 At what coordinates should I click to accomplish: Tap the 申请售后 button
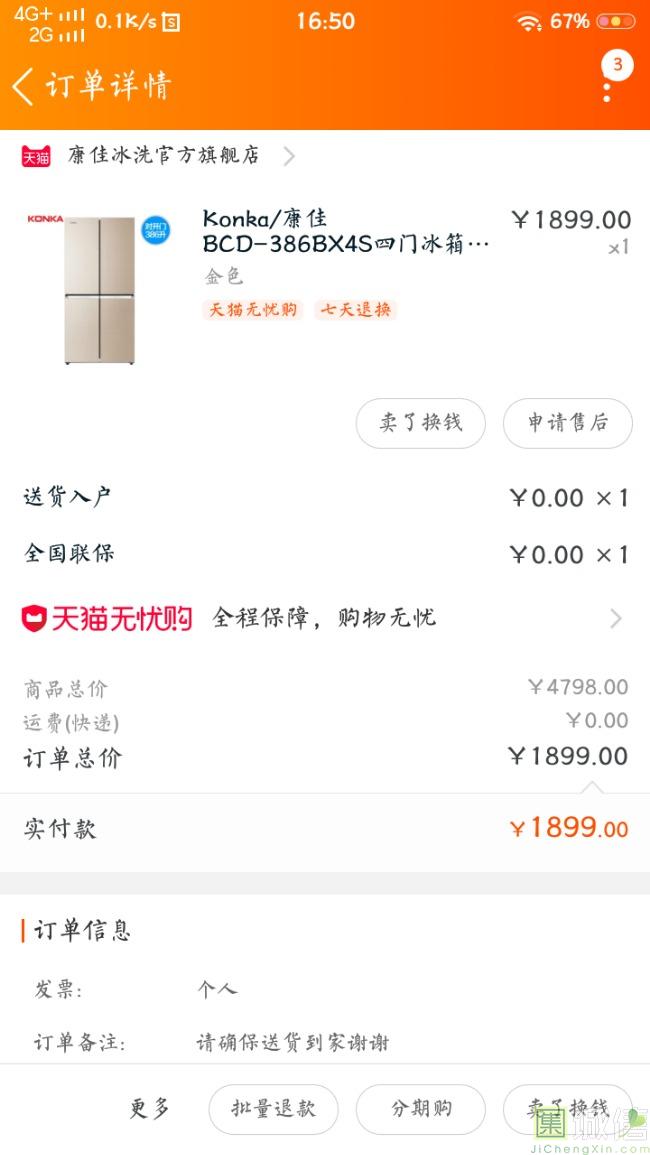[567, 423]
